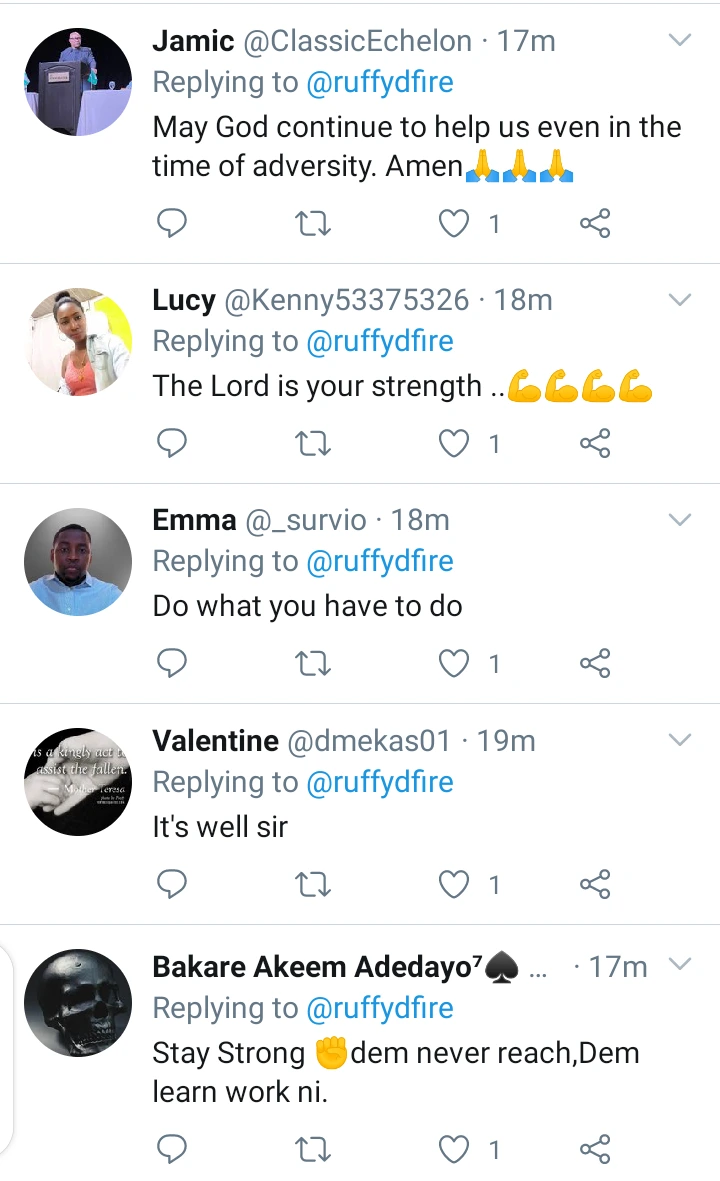720x1181 pixels.
Task: Open the dropdown arrow on Jamic's tweet
Action: tap(679, 41)
